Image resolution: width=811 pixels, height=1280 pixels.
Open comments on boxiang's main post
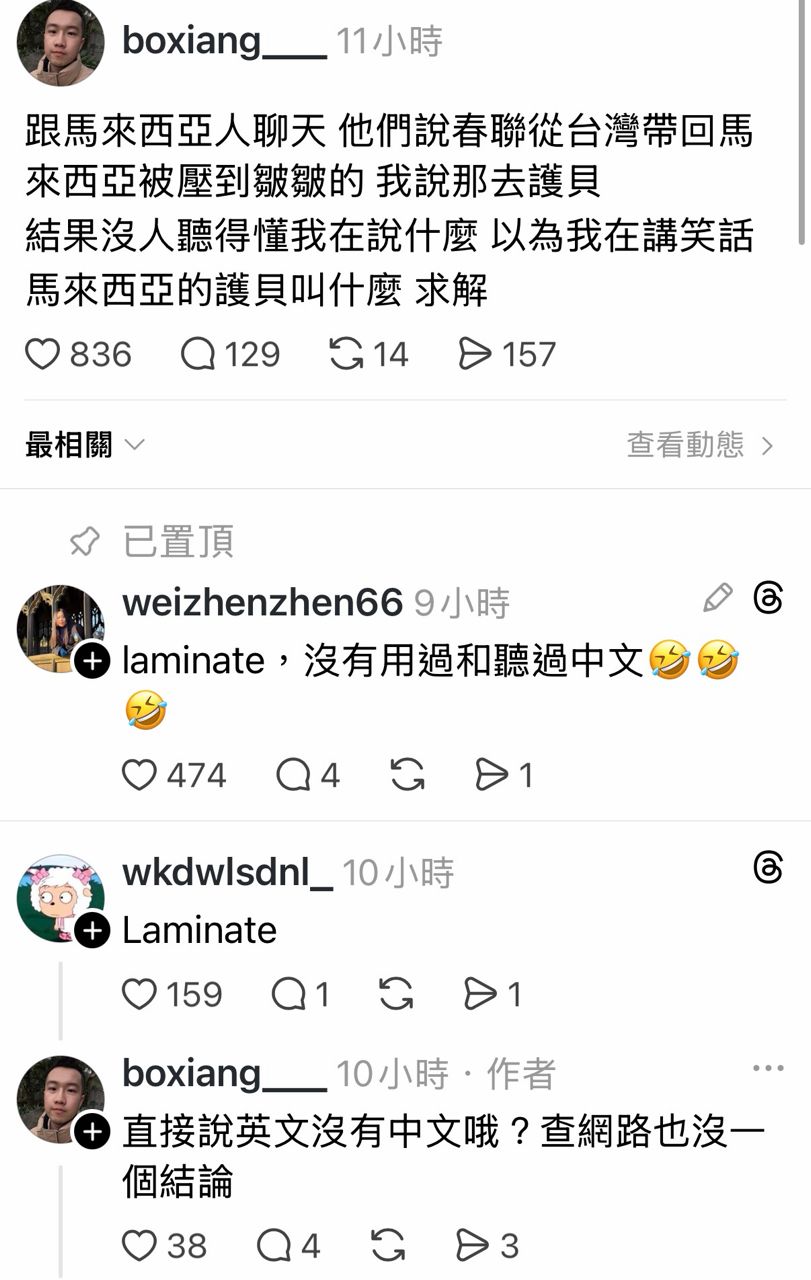point(199,354)
